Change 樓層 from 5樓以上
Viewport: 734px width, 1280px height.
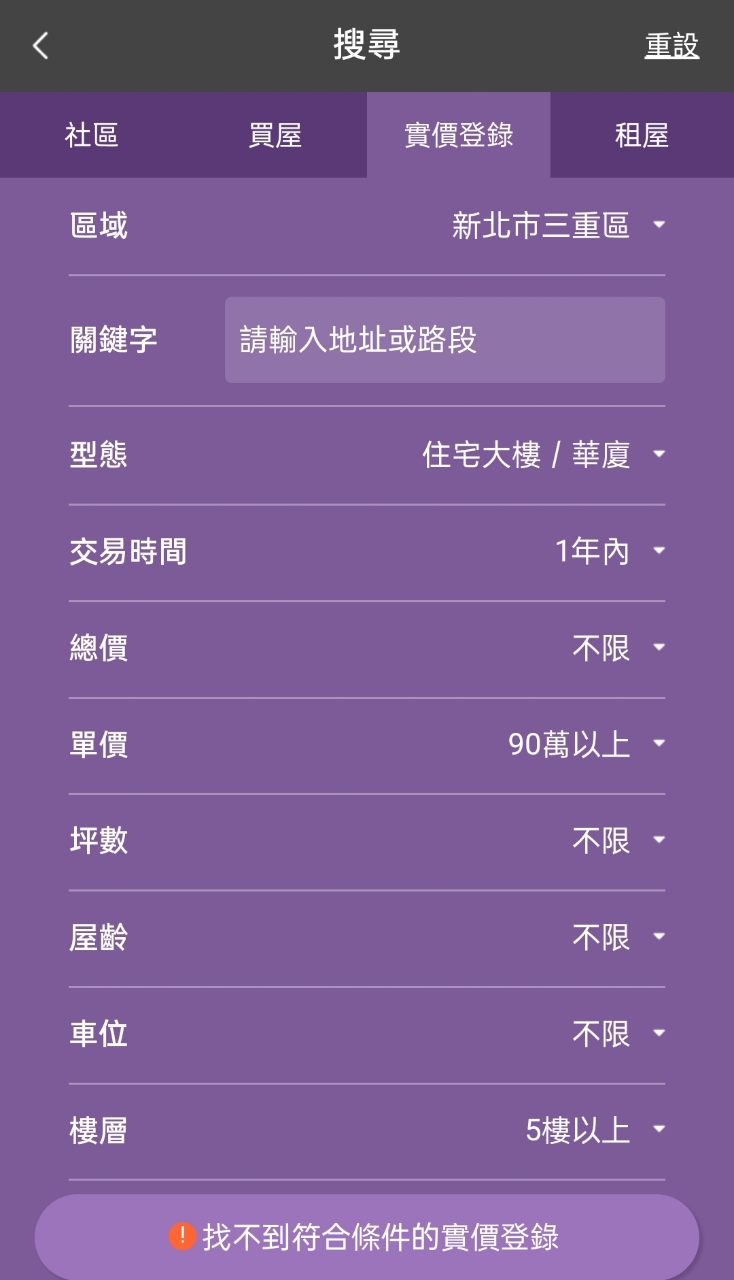[594, 1131]
